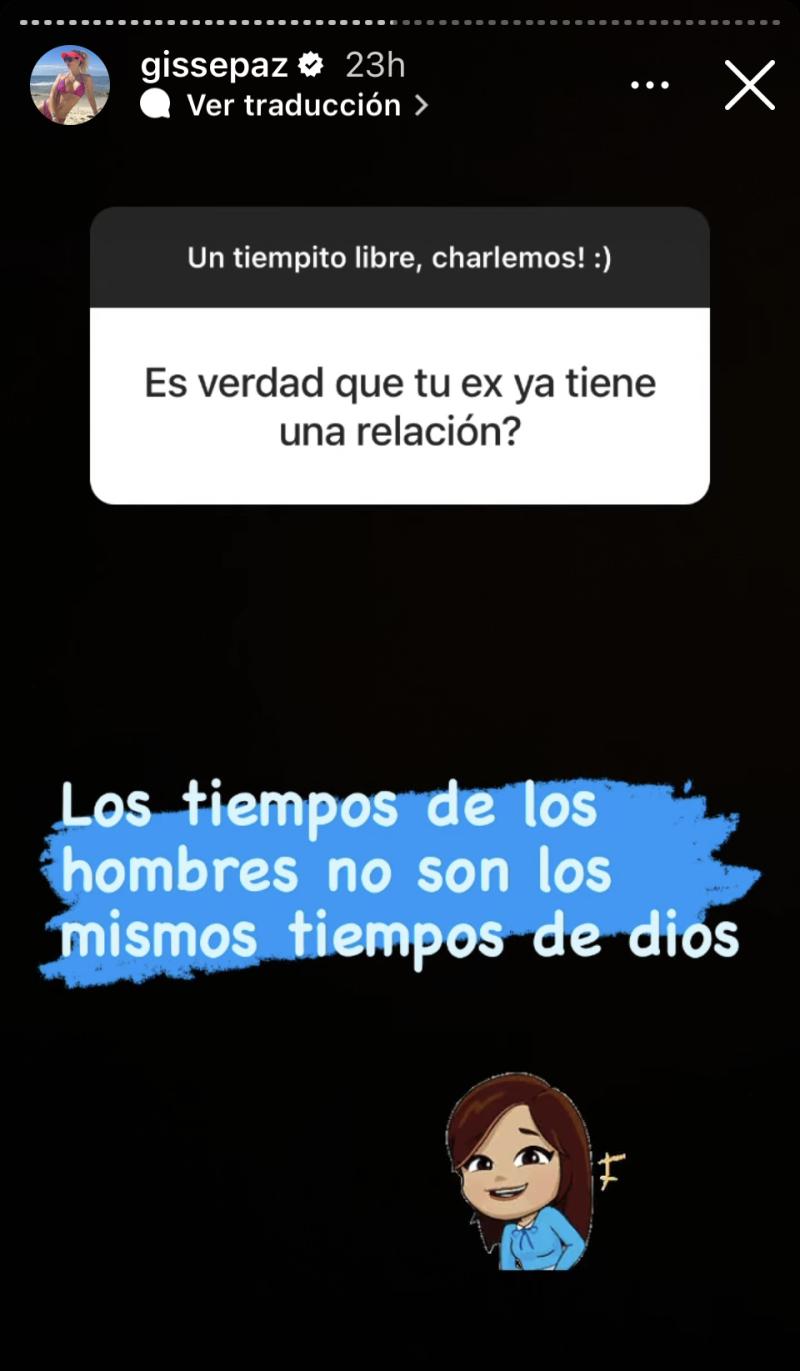Viewport: 800px width, 1371px height.
Task: Expand the story options with the ellipsis
Action: click(650, 85)
